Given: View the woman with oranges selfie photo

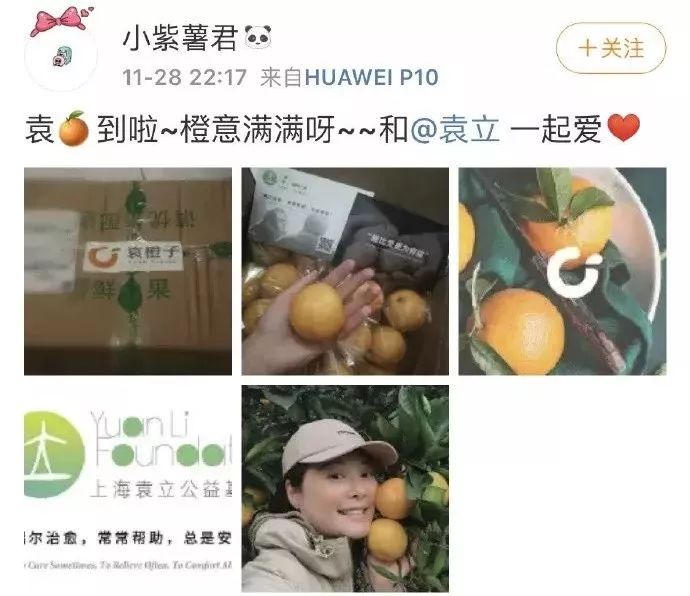Looking at the screenshot, I should (345, 488).
